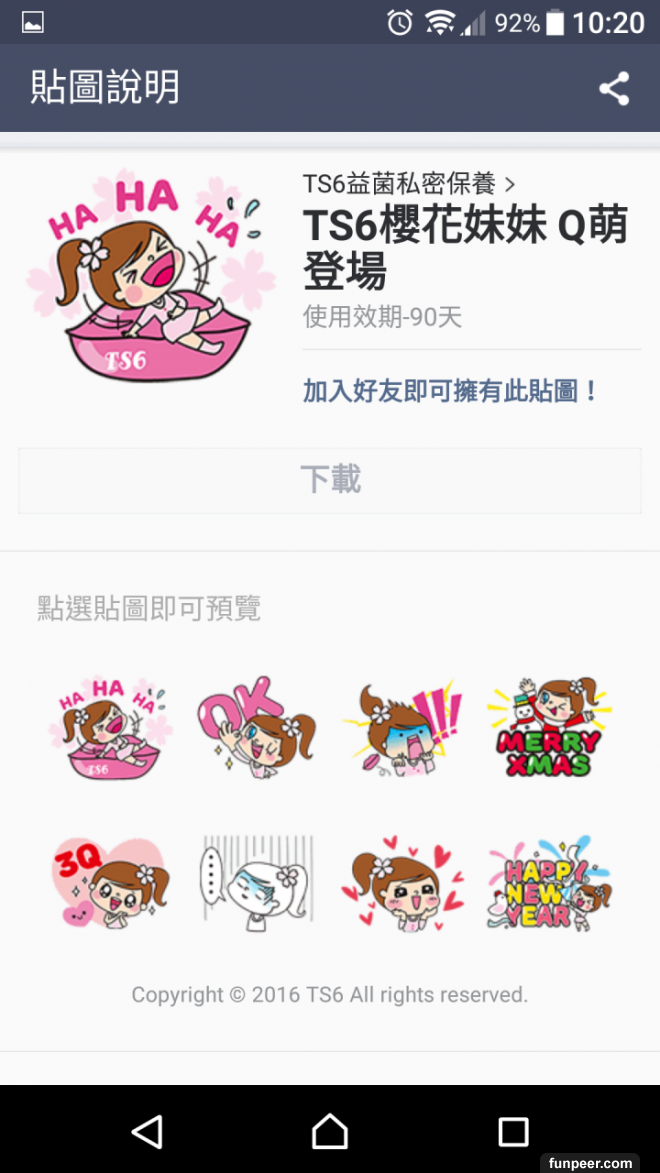Preview the OK sticker
Viewport: 660px width, 1173px height.
(x=256, y=729)
